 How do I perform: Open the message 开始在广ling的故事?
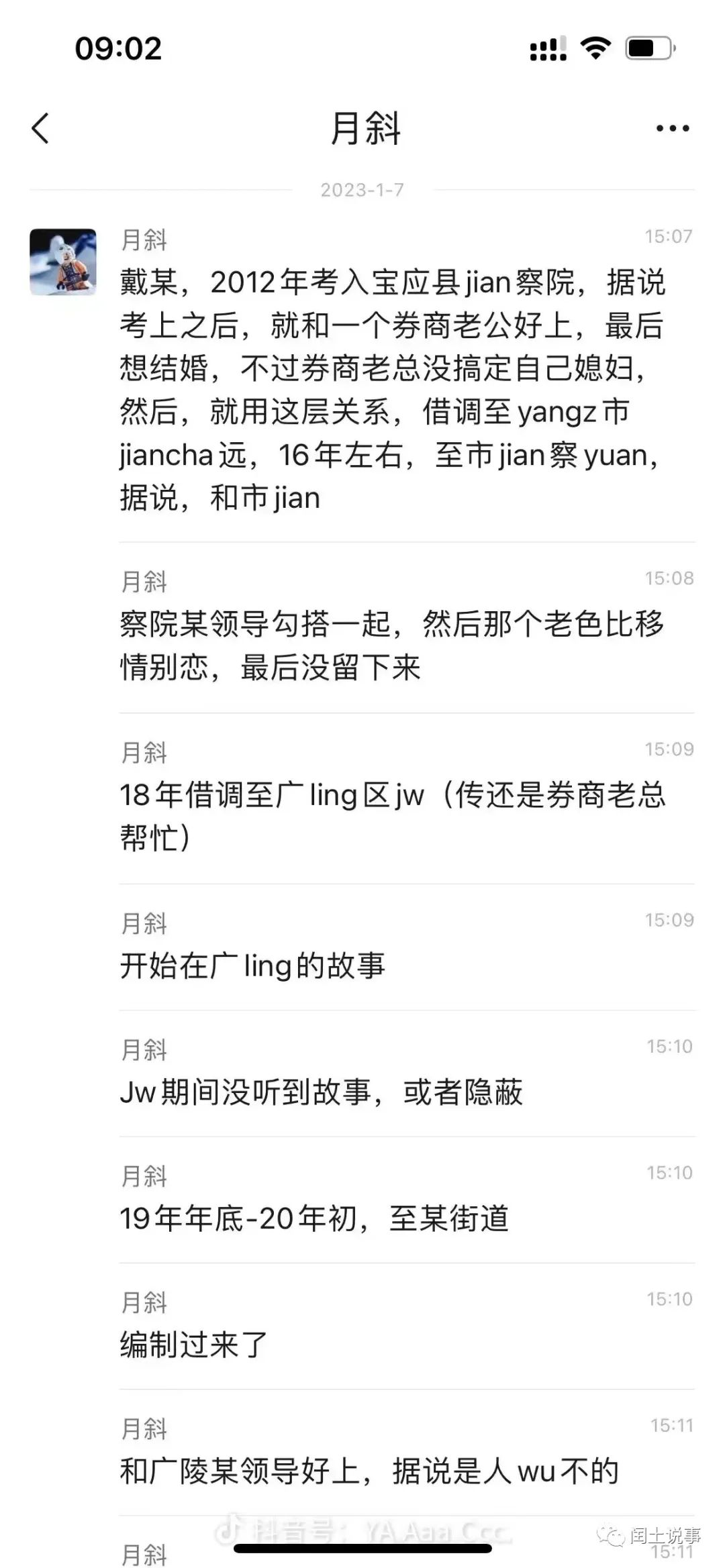coord(252,965)
